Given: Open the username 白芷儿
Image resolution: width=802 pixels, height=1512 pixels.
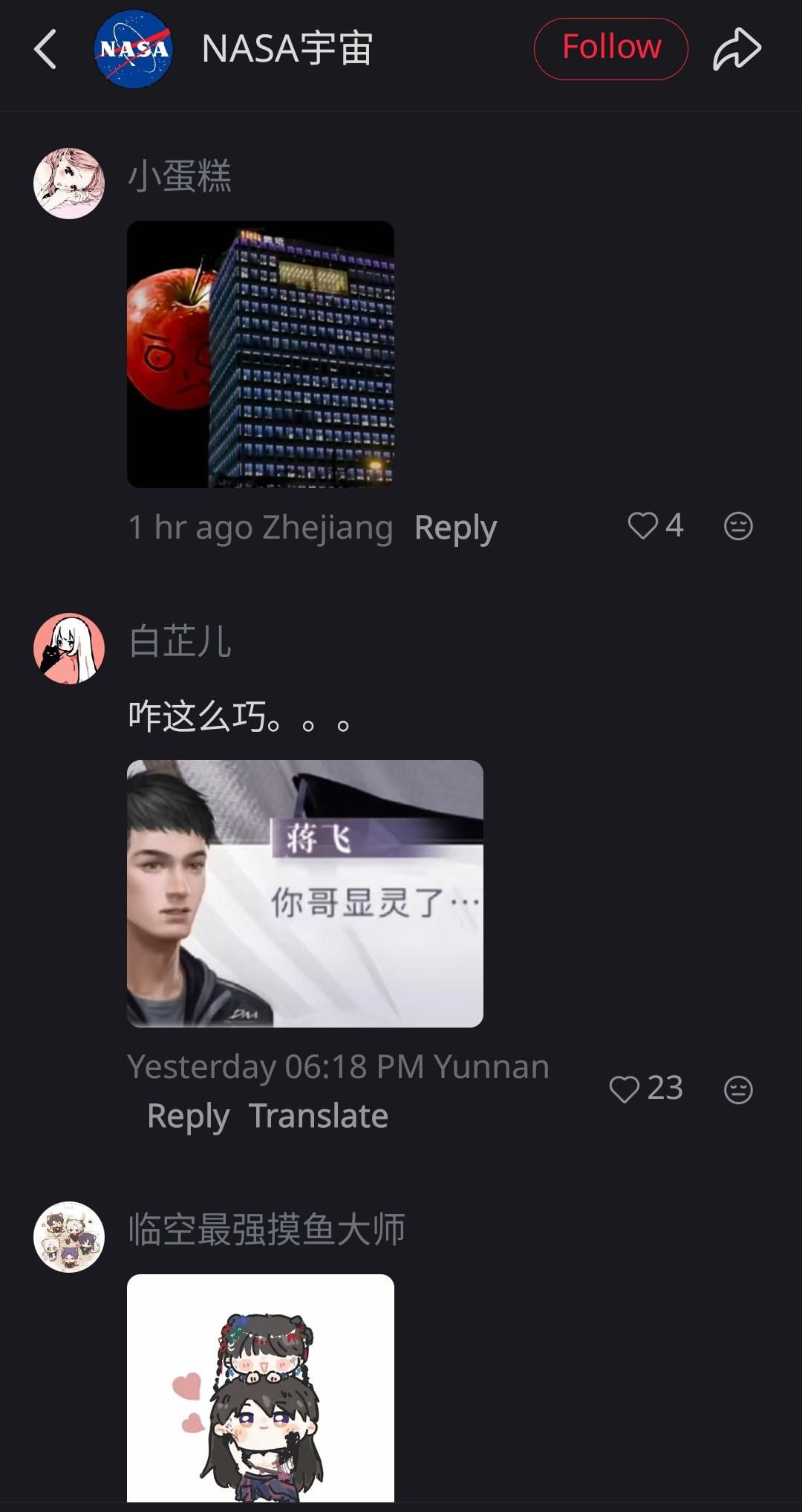Looking at the screenshot, I should pyautogui.click(x=180, y=641).
